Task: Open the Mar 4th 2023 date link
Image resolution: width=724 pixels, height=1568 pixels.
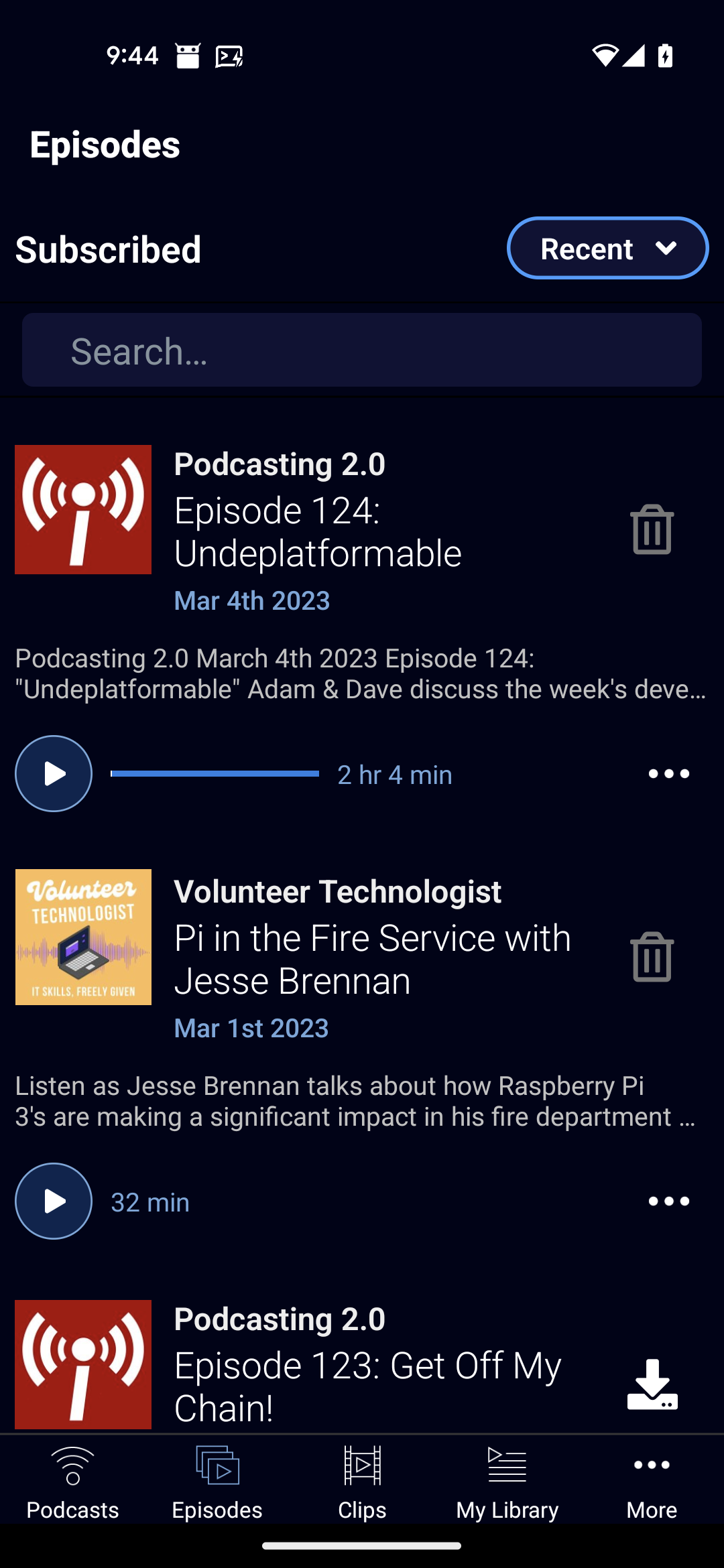Action: point(252,600)
